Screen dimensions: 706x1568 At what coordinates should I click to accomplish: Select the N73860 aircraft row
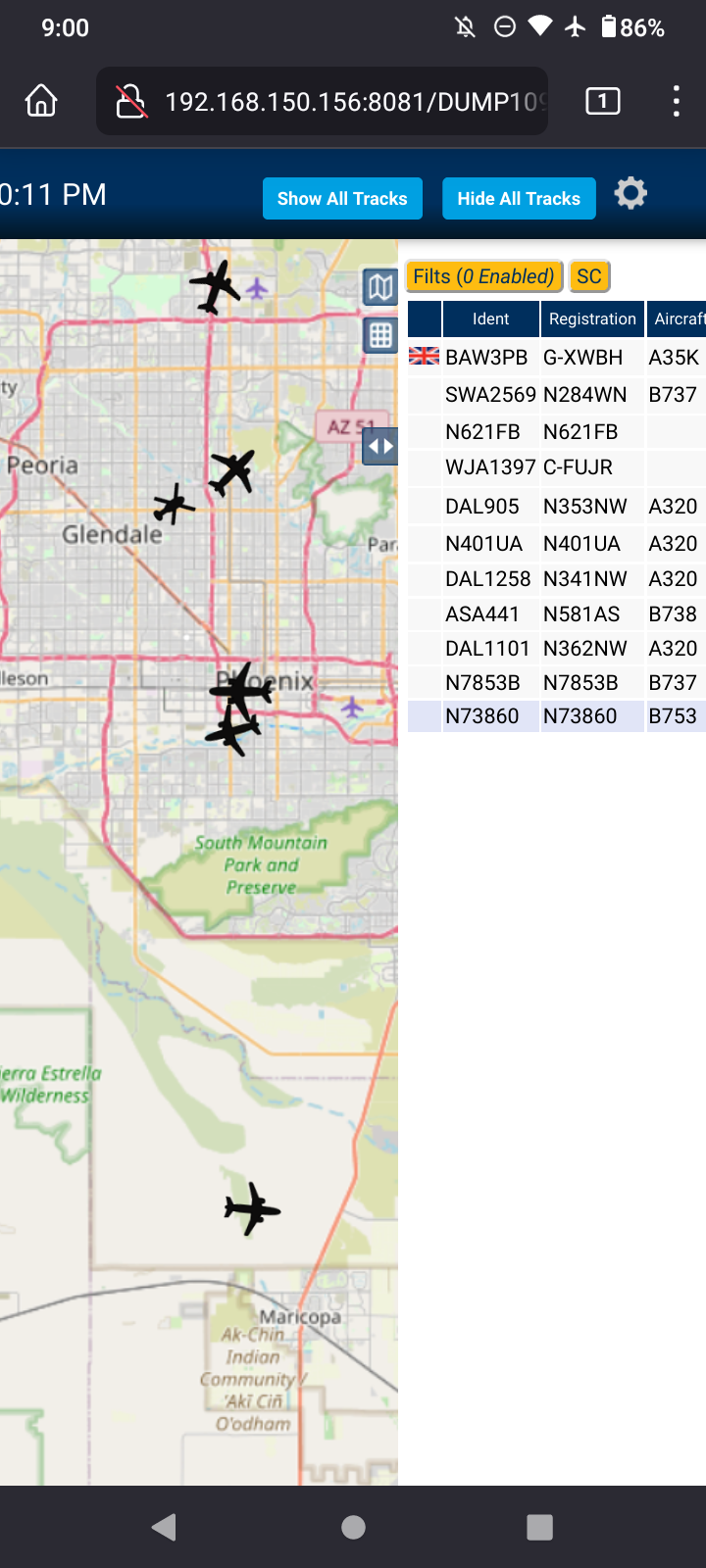(x=557, y=716)
